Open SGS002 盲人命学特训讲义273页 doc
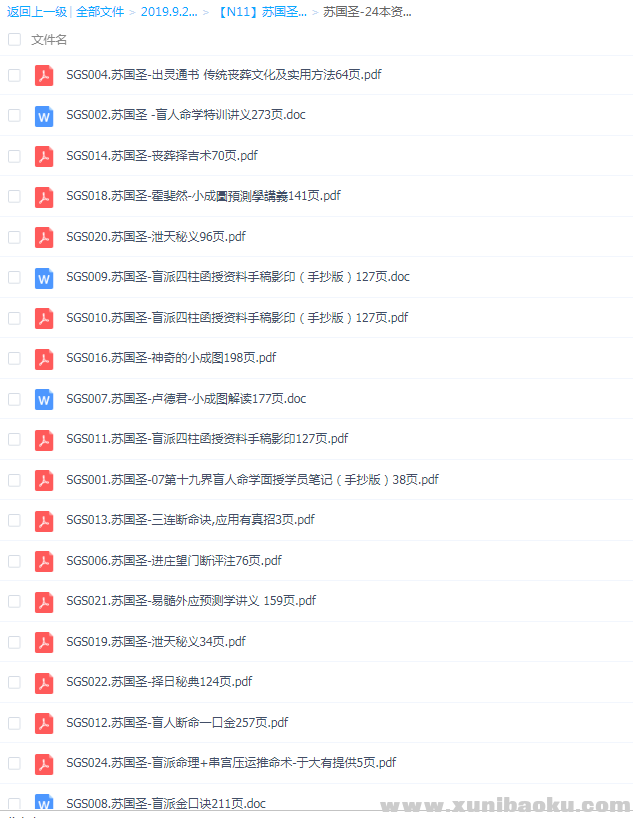The image size is (633, 818). [185, 115]
